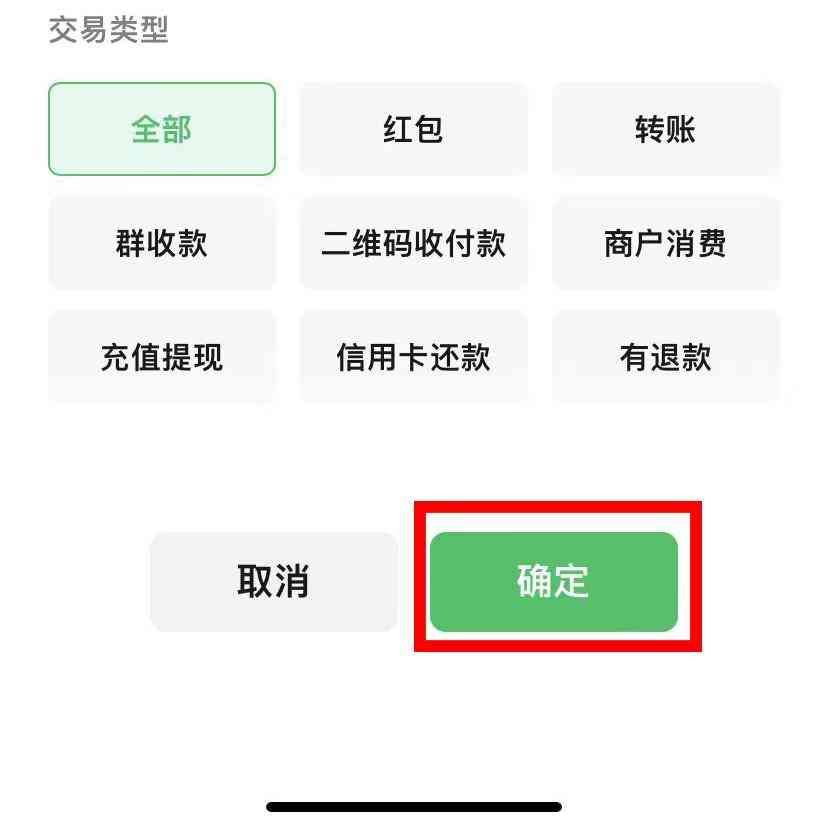
Task: Choose the 转账 filter chip
Action: pos(665,129)
